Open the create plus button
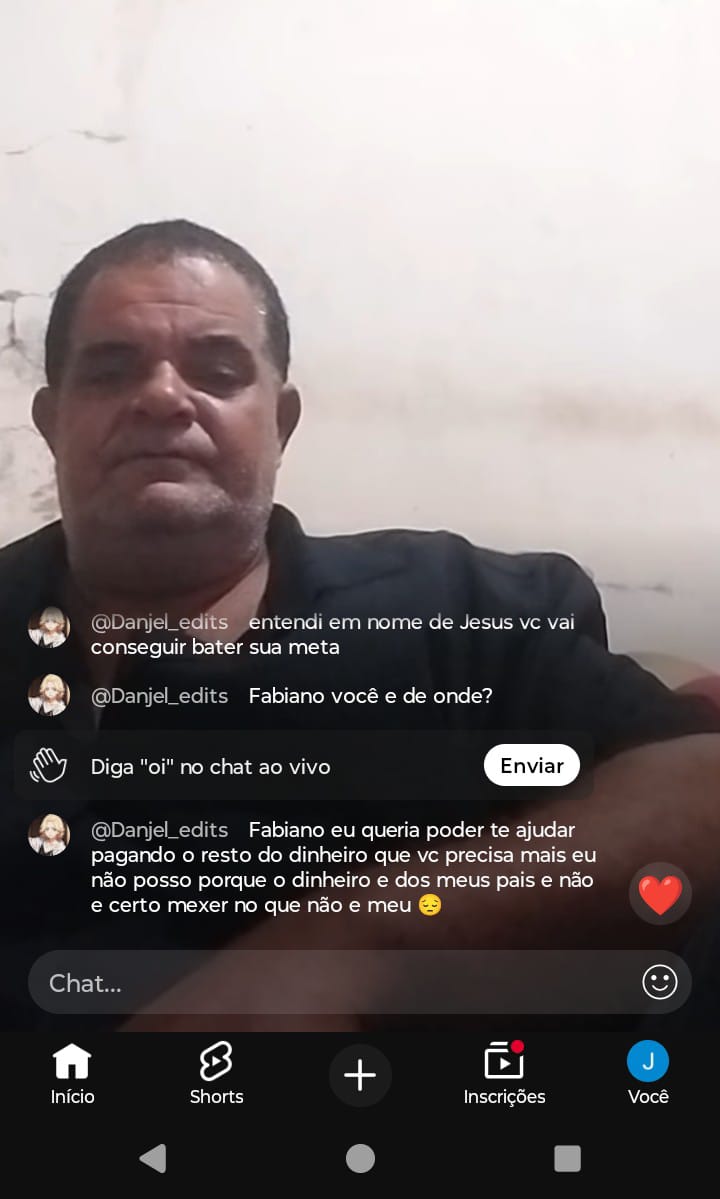720x1199 pixels. coord(360,1075)
